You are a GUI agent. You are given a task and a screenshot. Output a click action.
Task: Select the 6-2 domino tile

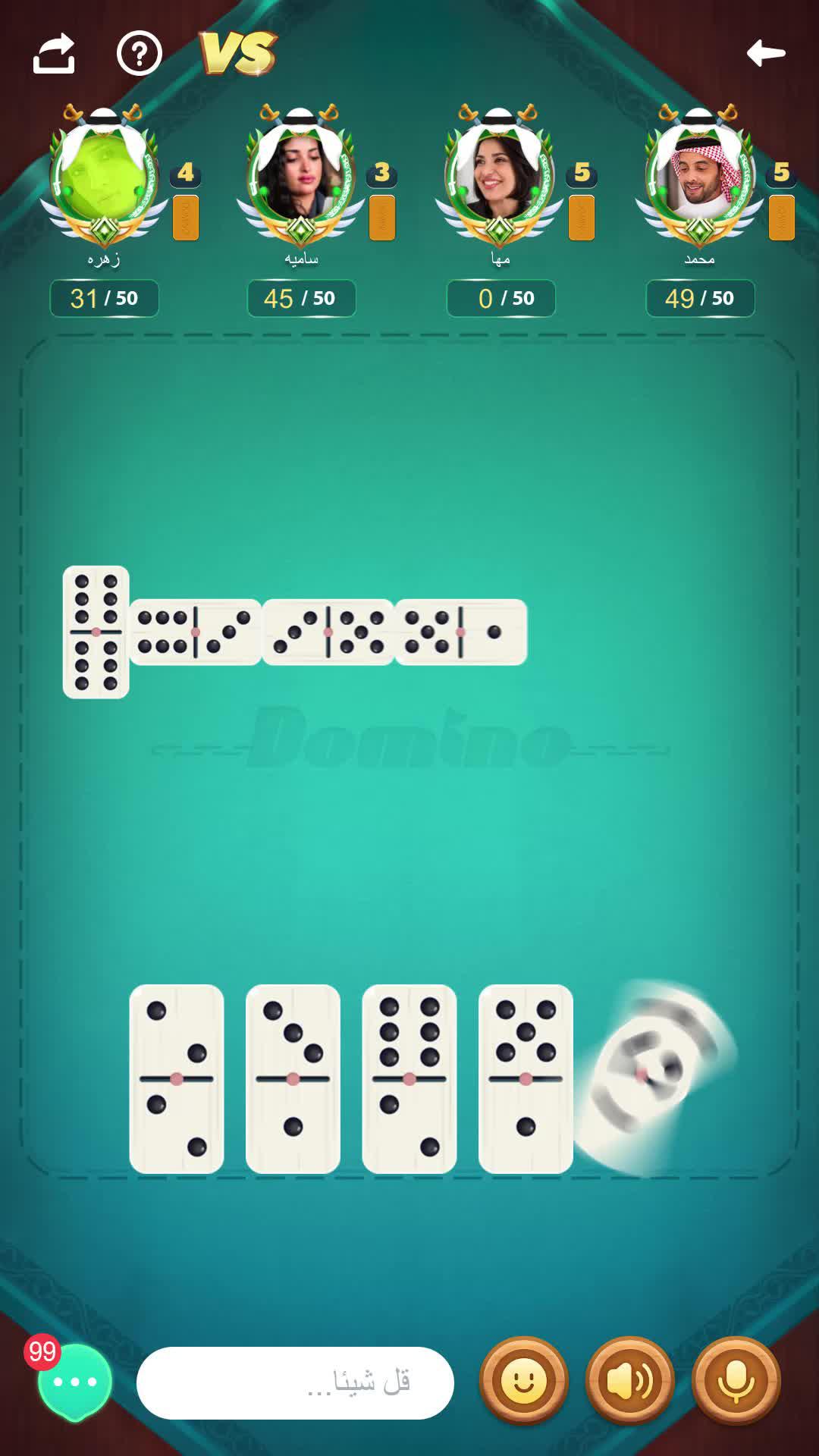[409, 1078]
